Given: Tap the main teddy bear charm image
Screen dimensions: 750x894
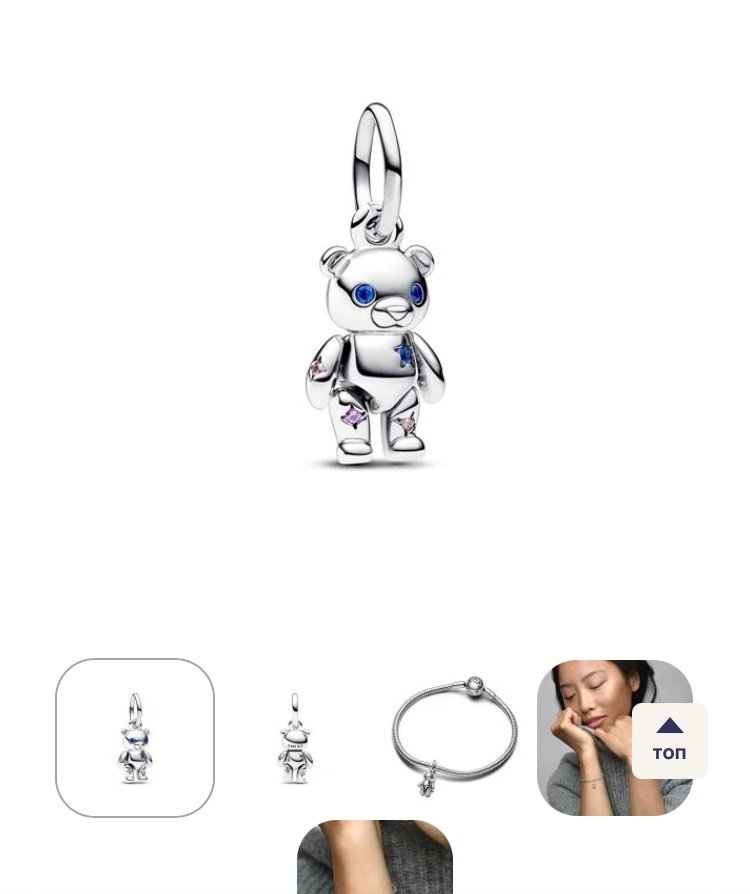Looking at the screenshot, I should 375,290.
